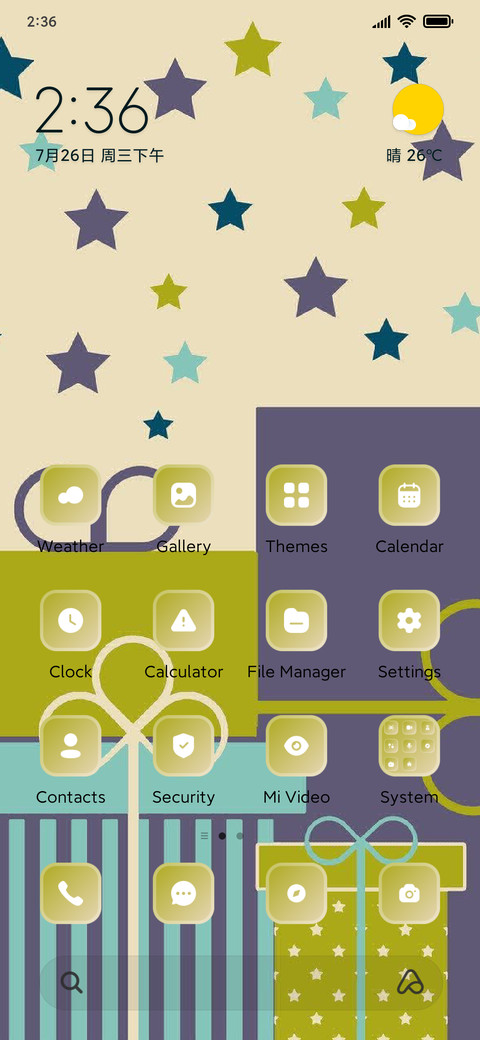Open the phone dialer in the dock
Screen dimensions: 480x1040
(70, 893)
